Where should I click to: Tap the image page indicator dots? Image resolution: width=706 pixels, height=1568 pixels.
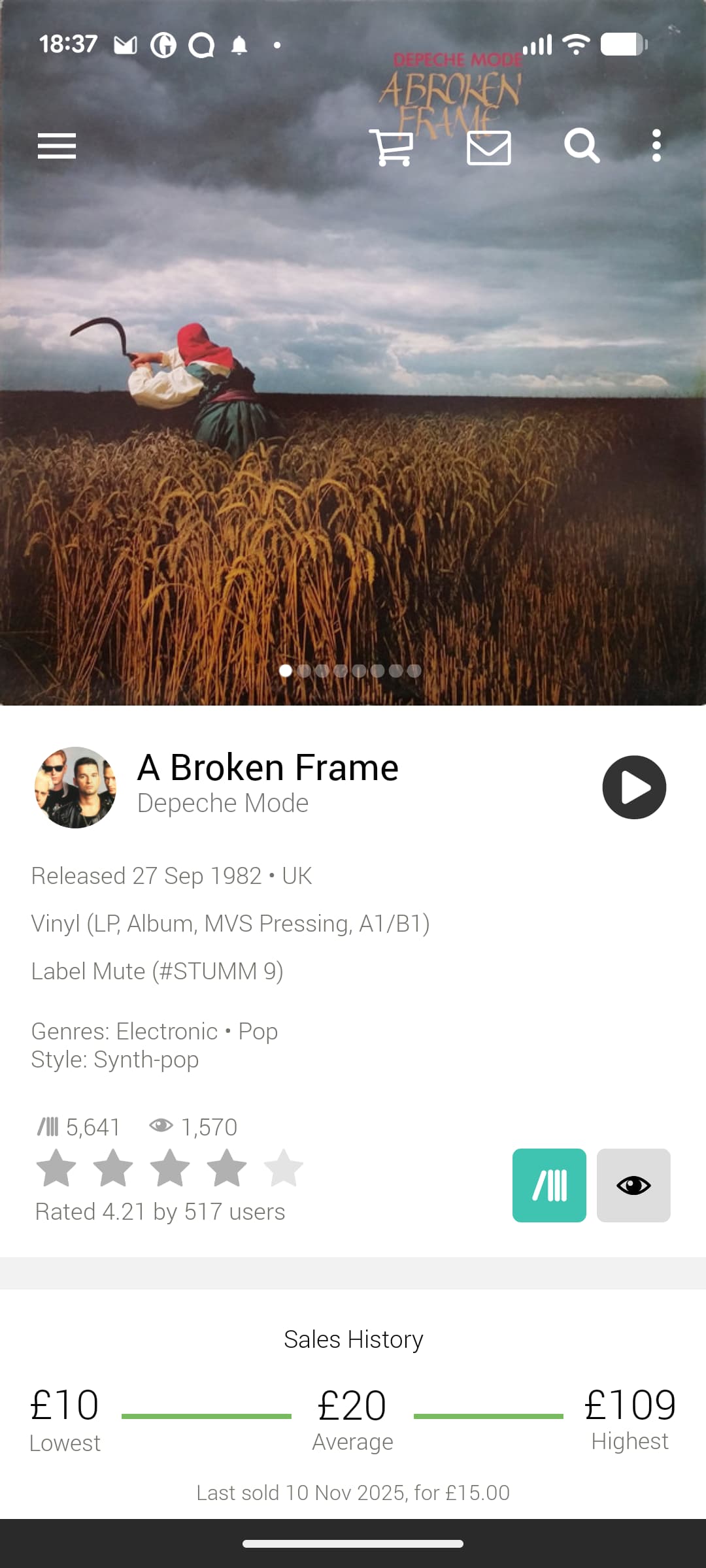click(350, 670)
